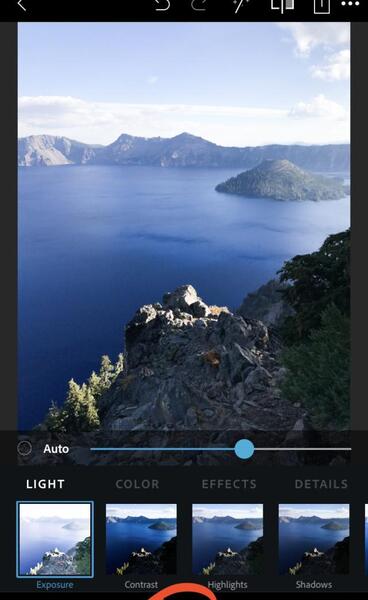Share the edited photo
This screenshot has height=600, width=368.
(322, 6)
